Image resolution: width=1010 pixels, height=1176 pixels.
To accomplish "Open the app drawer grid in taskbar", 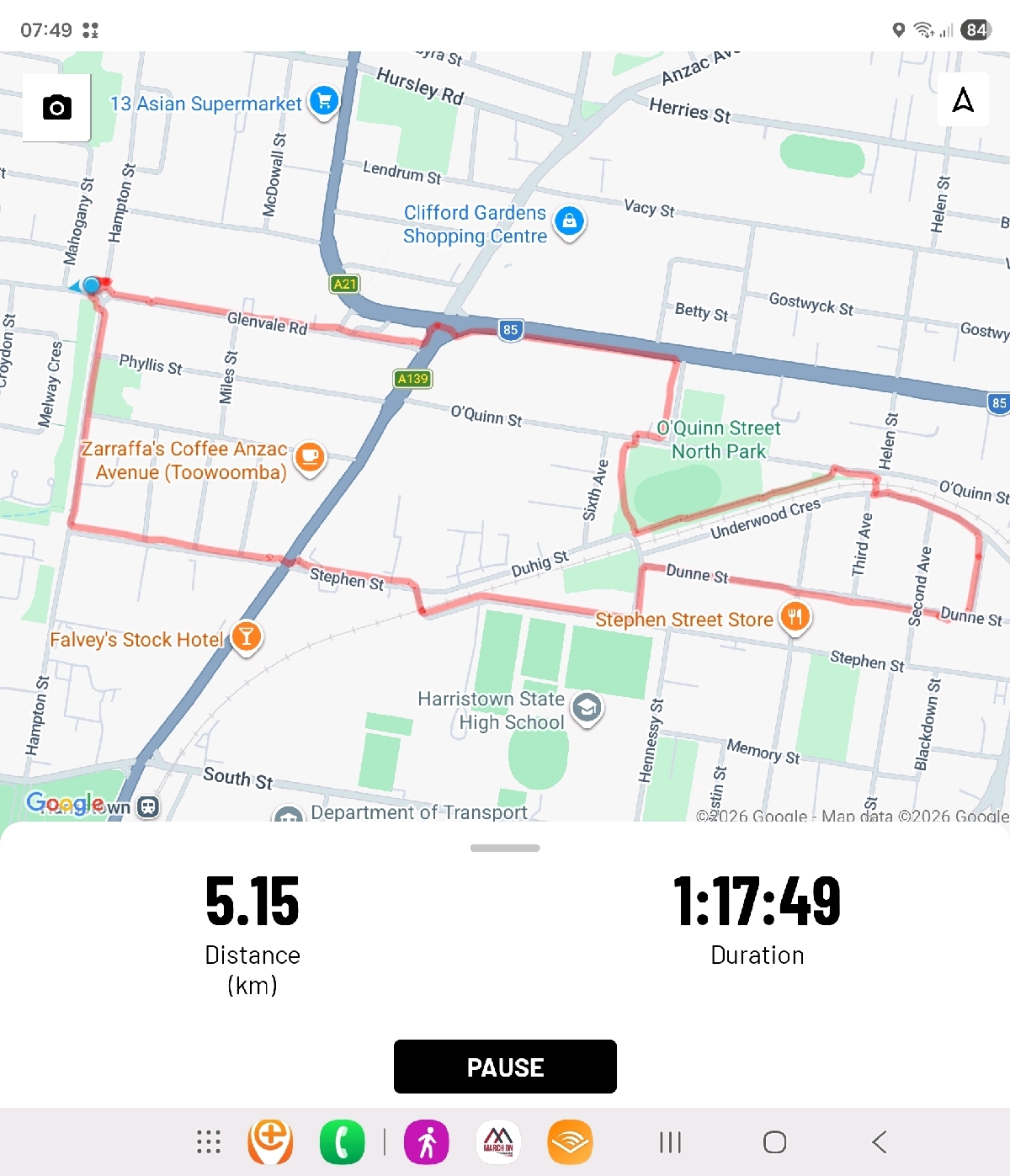I will [x=209, y=1142].
